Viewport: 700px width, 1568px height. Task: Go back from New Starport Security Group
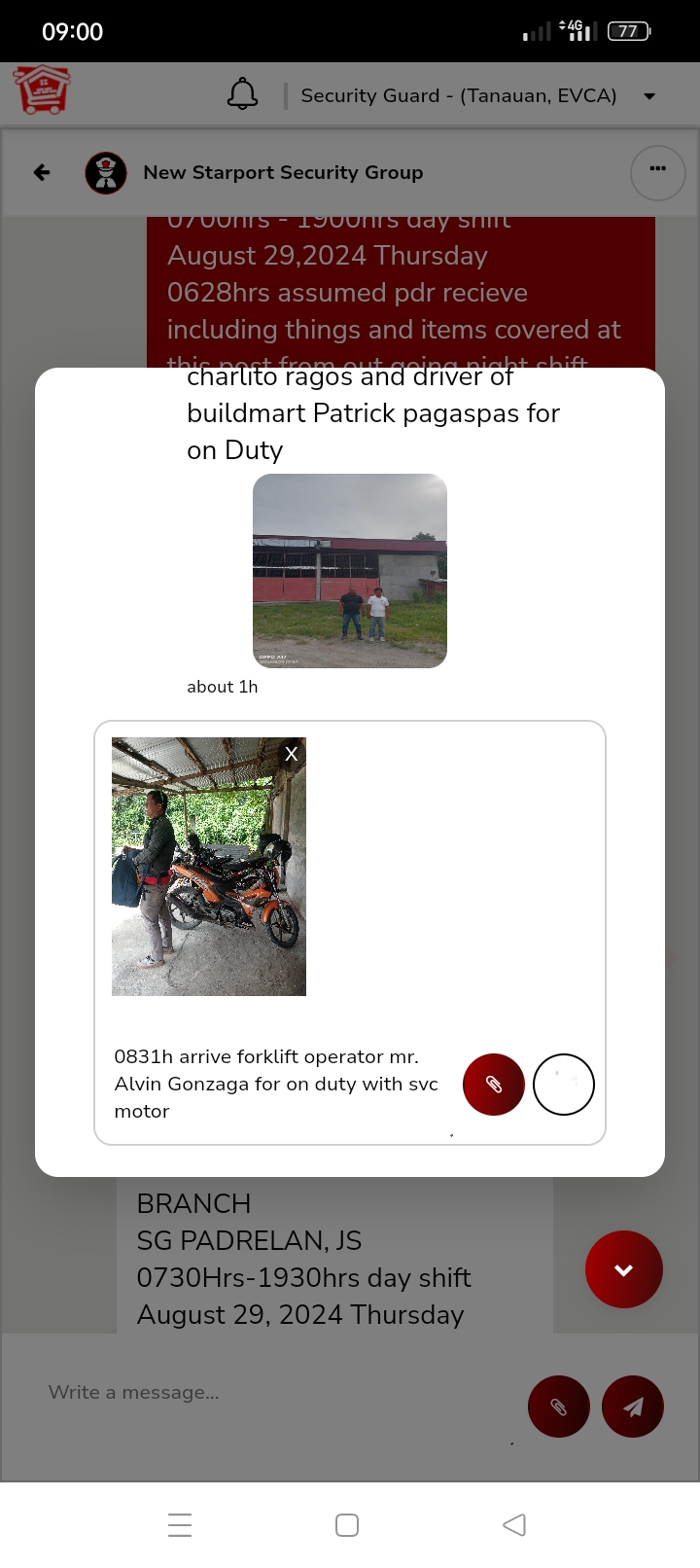click(42, 173)
